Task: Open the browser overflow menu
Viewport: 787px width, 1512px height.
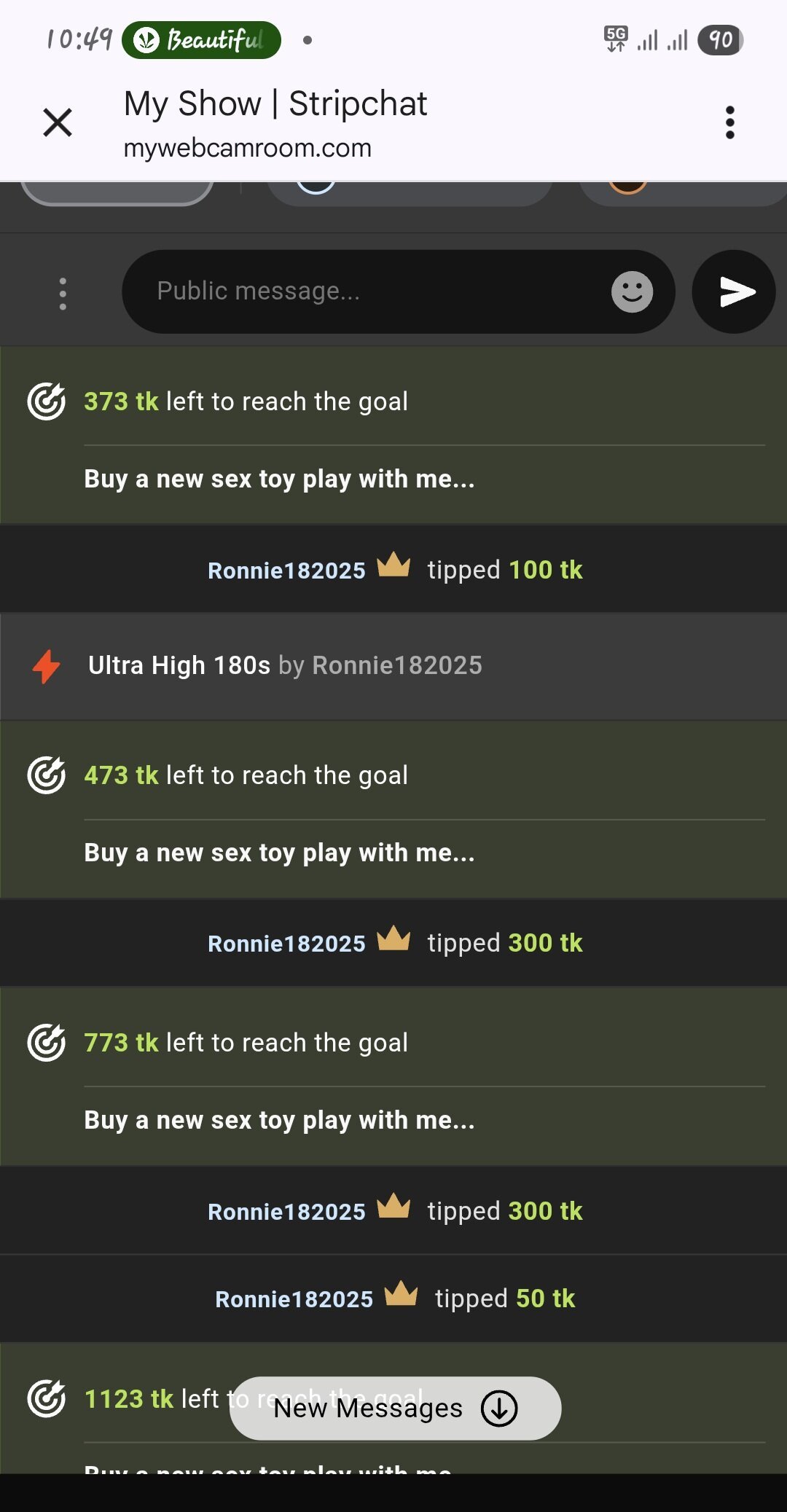Action: click(x=729, y=122)
